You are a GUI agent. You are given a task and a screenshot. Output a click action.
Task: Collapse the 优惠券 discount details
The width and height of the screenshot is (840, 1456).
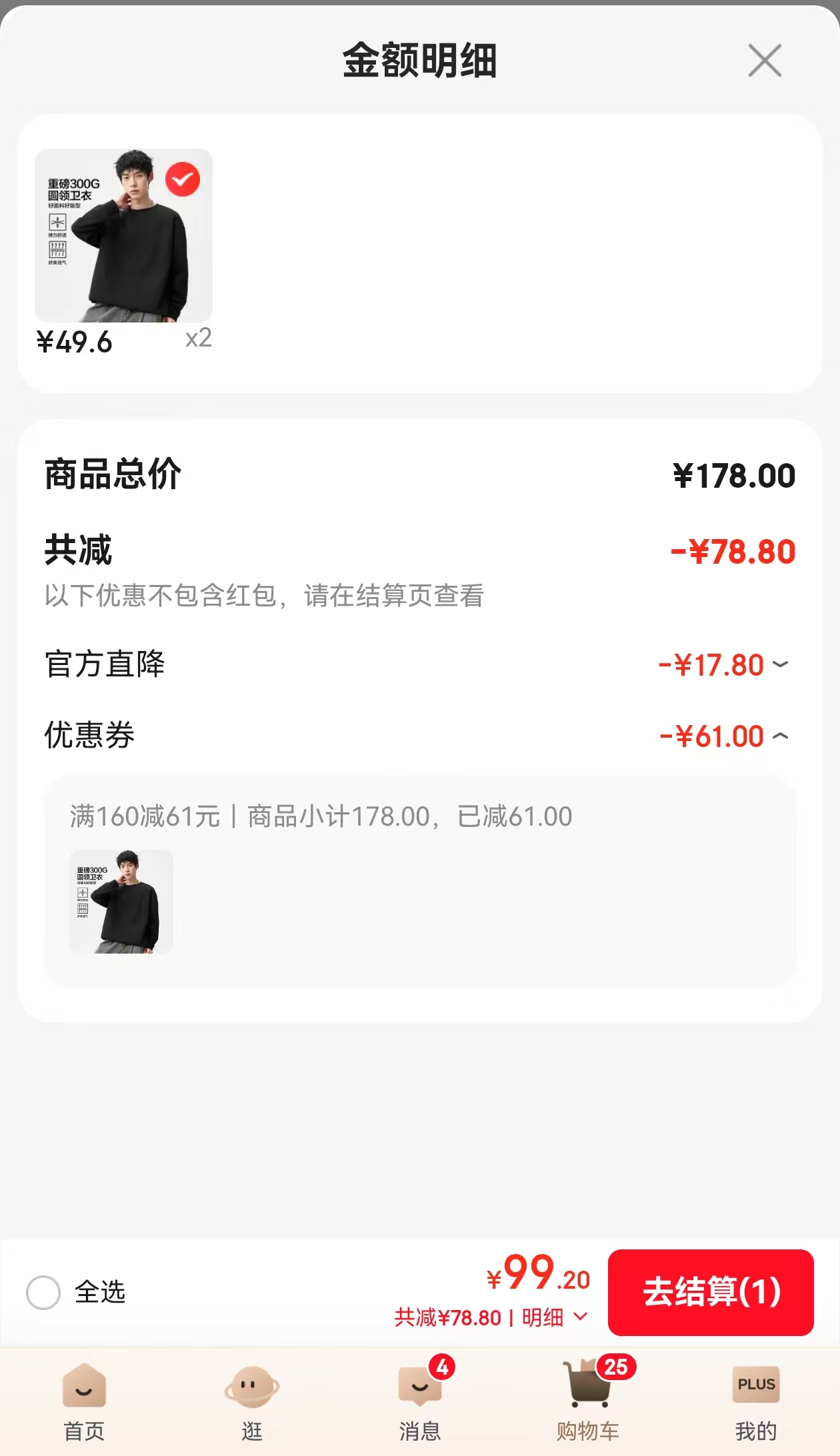point(780,736)
